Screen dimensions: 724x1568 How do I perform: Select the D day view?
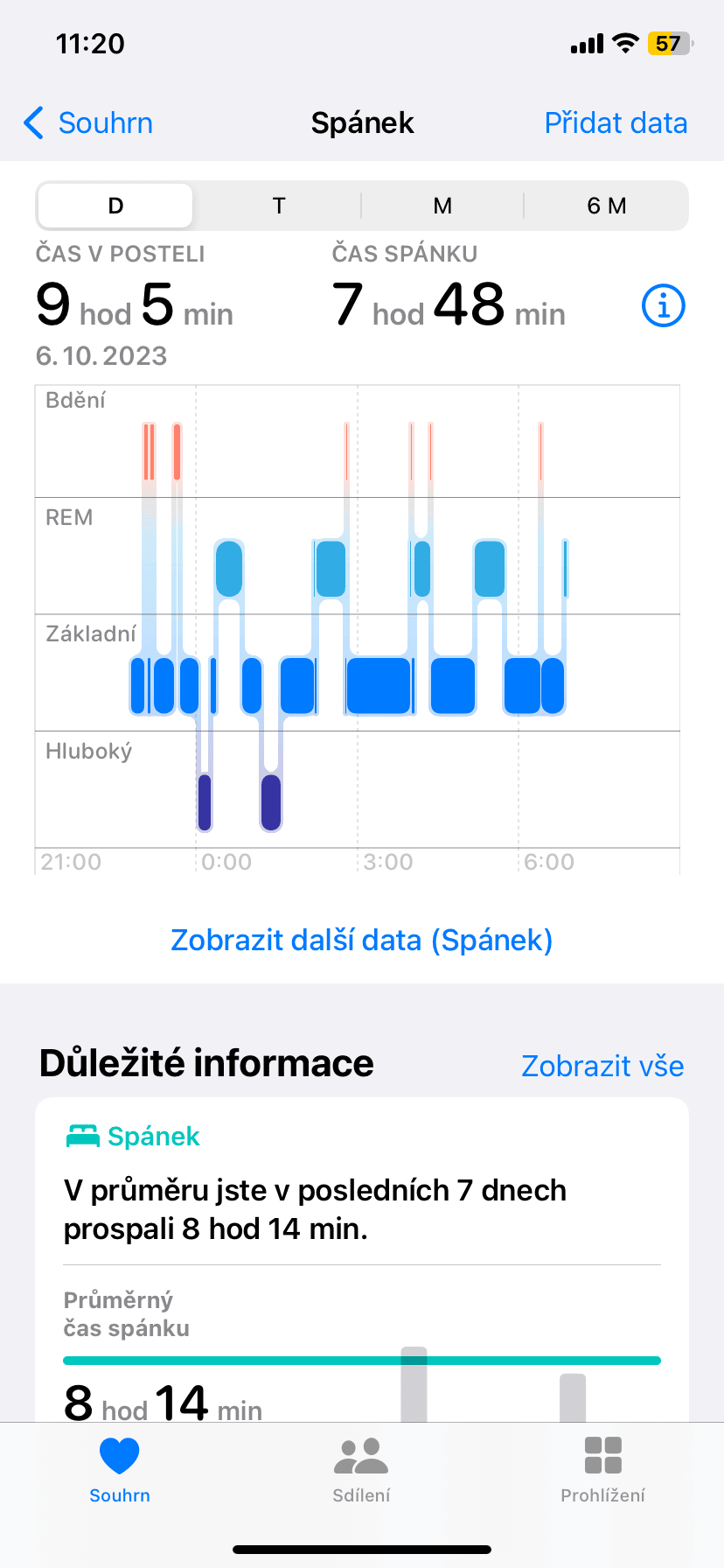[x=115, y=206]
